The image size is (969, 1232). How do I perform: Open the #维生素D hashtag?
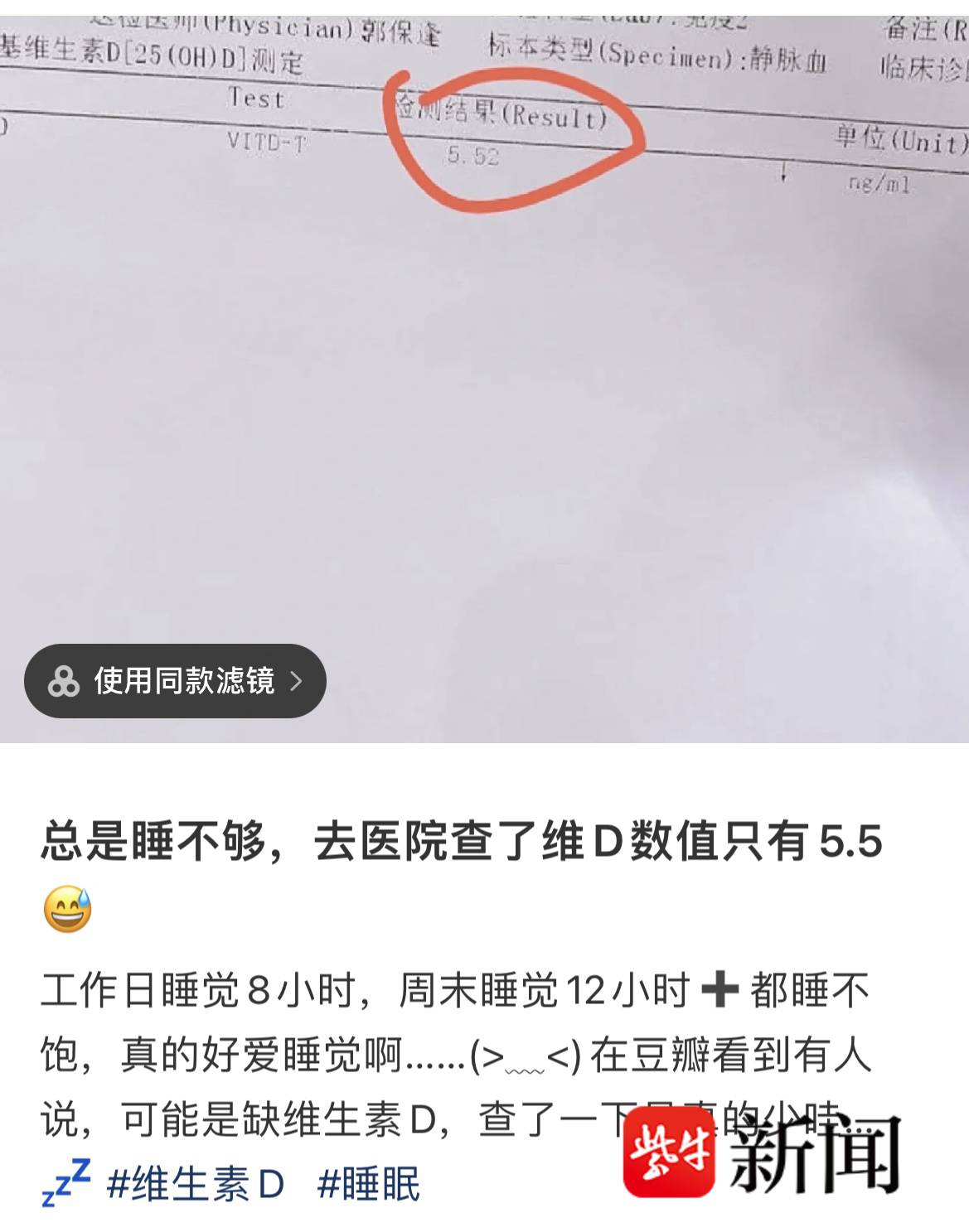click(x=195, y=1184)
